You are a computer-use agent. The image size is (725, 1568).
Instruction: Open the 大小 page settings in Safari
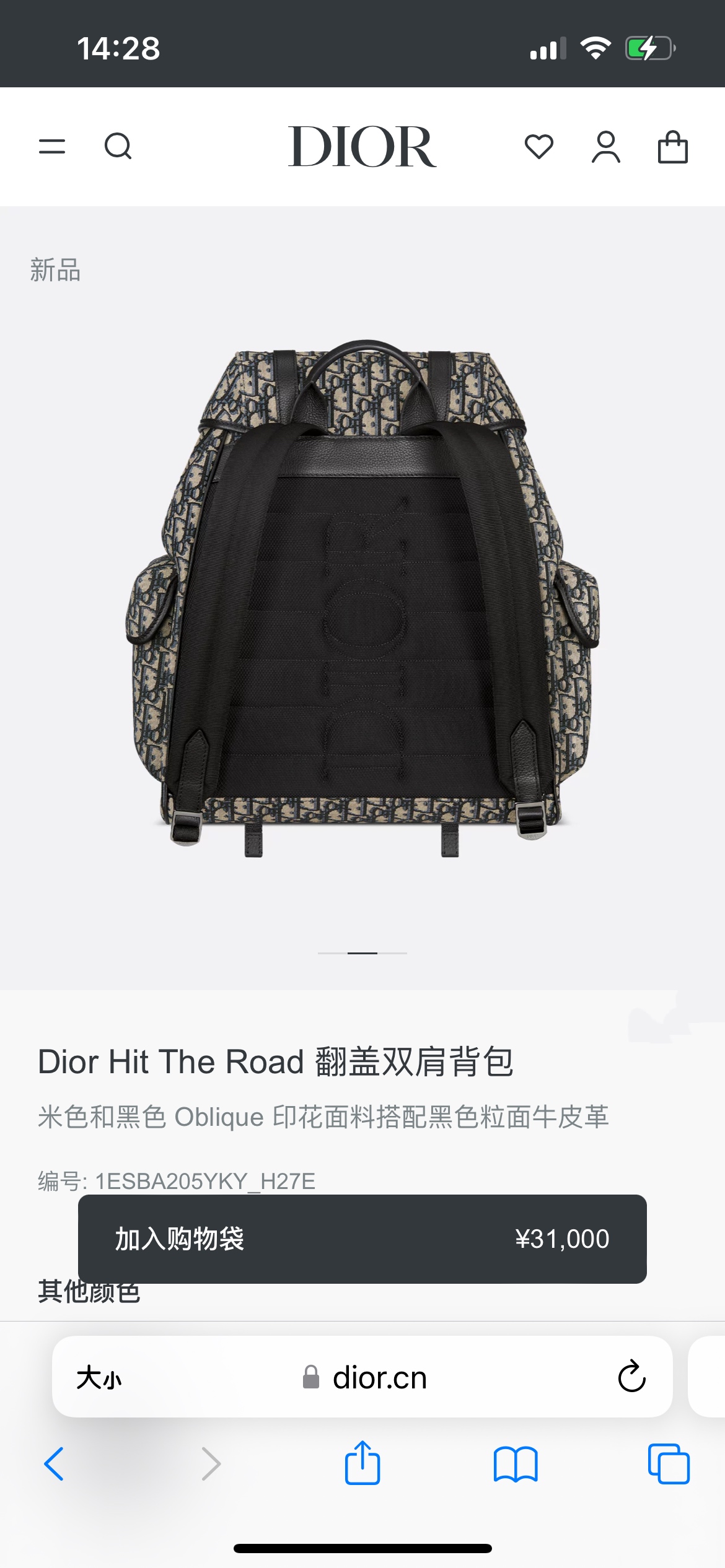[x=99, y=1378]
